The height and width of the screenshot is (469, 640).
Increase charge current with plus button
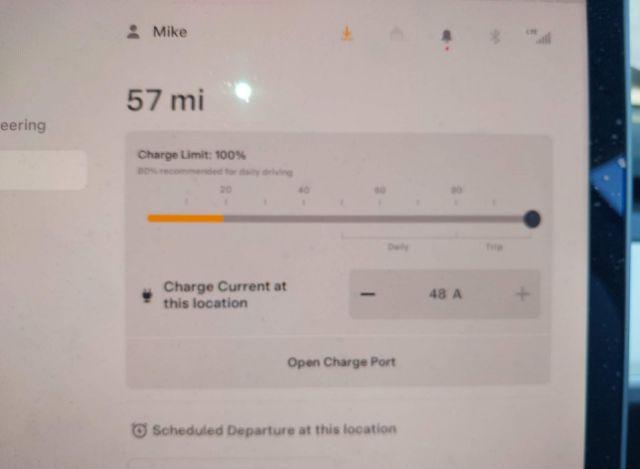[x=522, y=294]
